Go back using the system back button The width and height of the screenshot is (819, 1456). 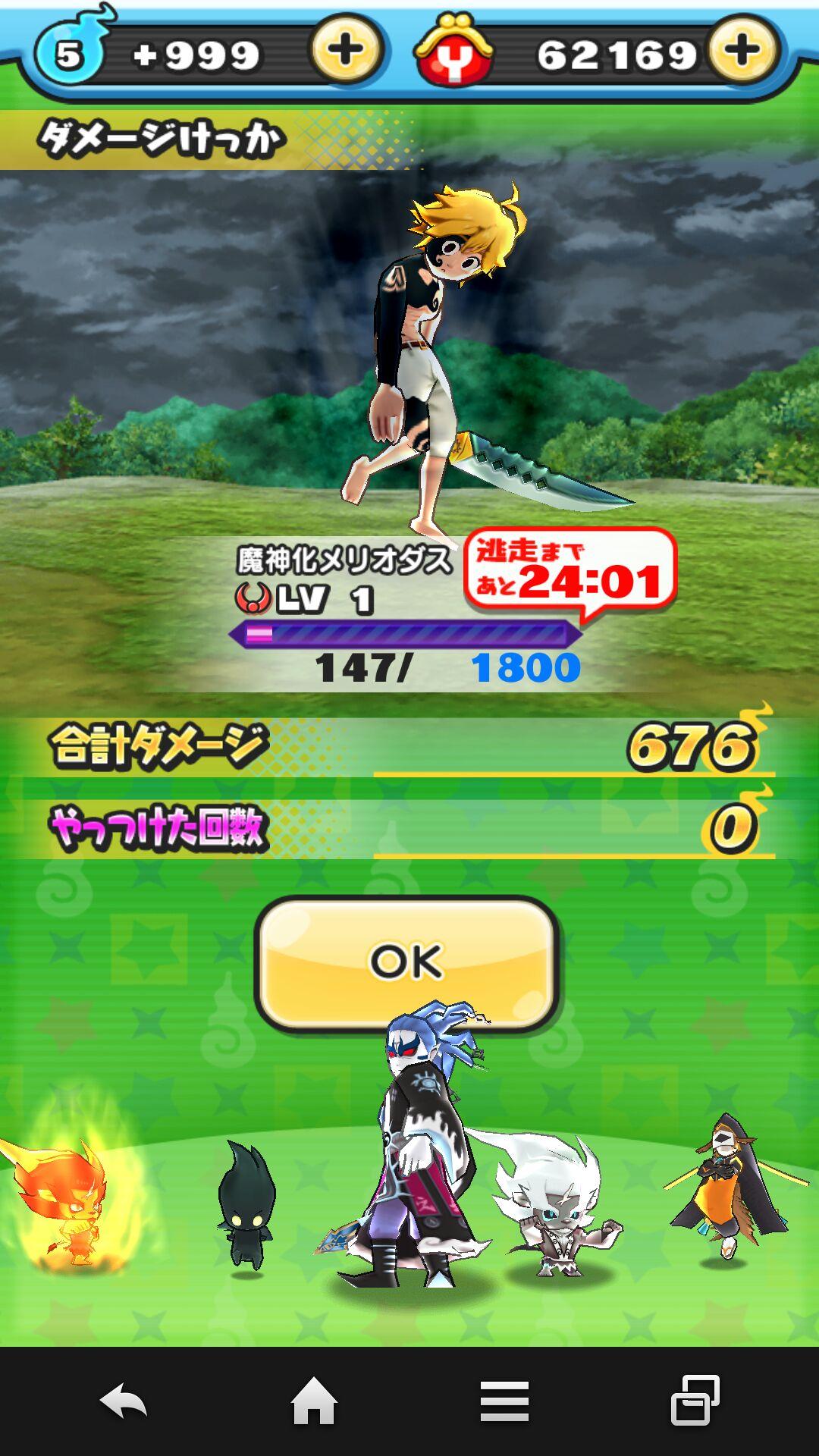coord(124,1401)
